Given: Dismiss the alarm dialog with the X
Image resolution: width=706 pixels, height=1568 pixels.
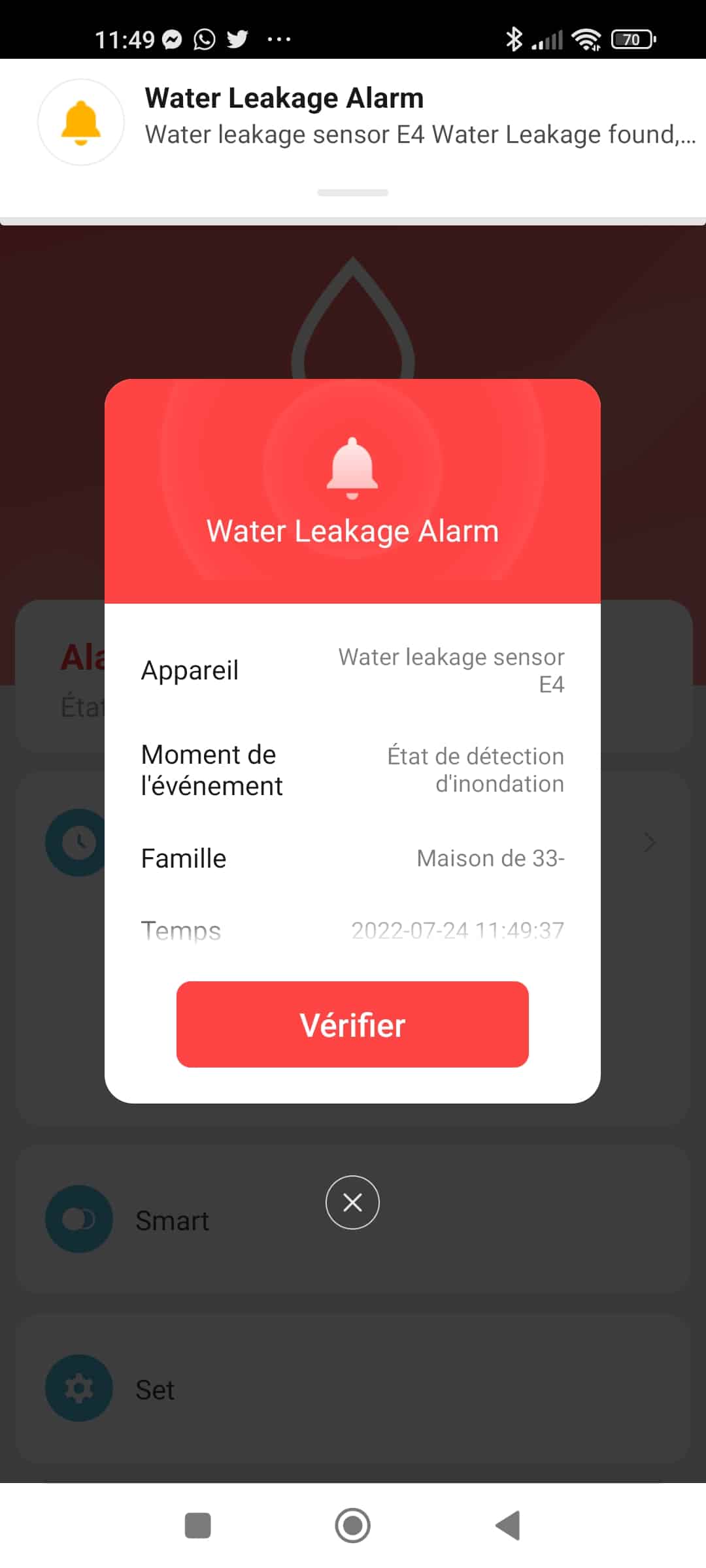Looking at the screenshot, I should point(352,1202).
